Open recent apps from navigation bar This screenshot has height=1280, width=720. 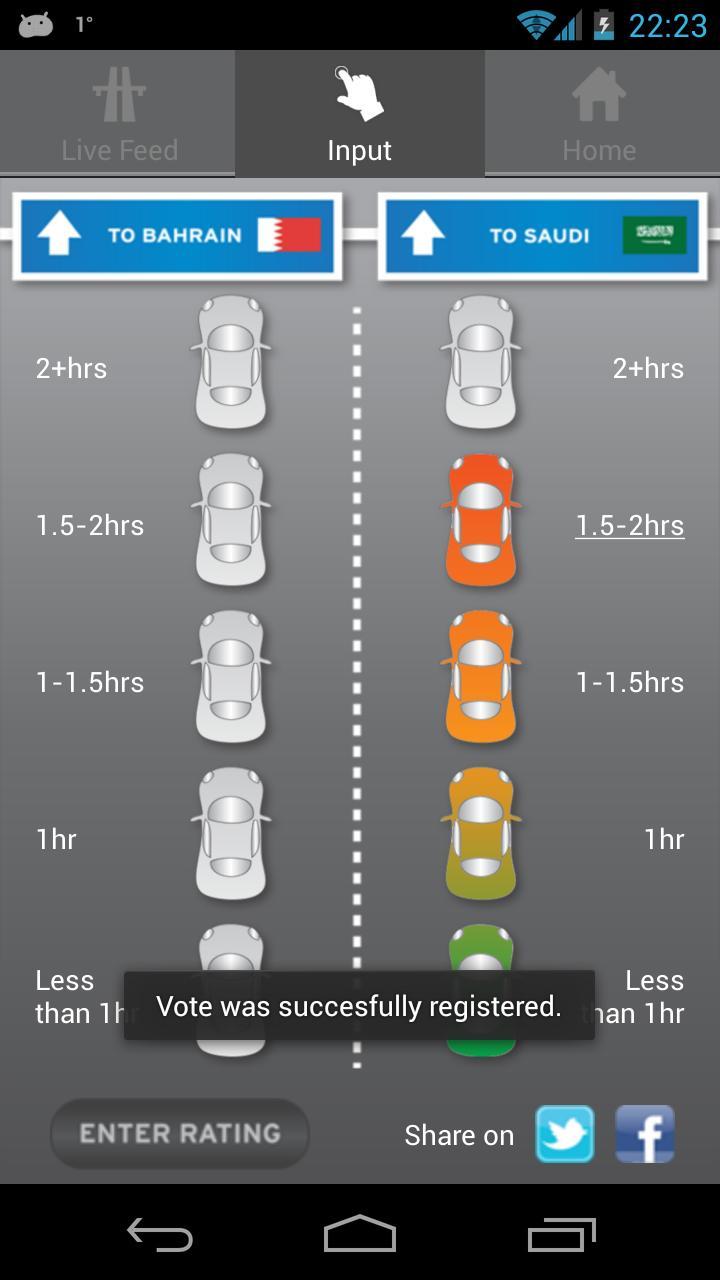point(561,1235)
